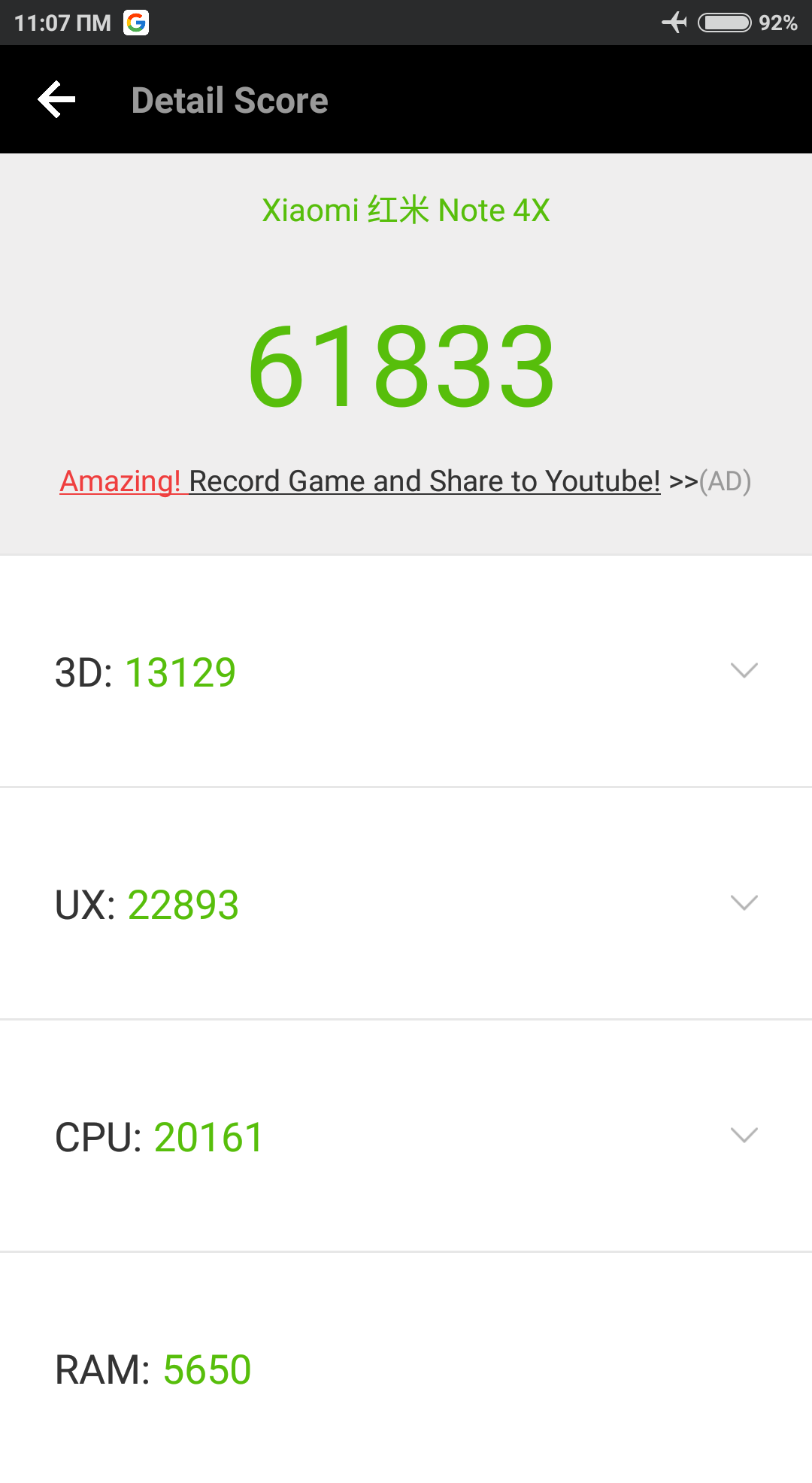The image size is (812, 1483).
Task: Expand the 3D score details
Action: click(744, 671)
